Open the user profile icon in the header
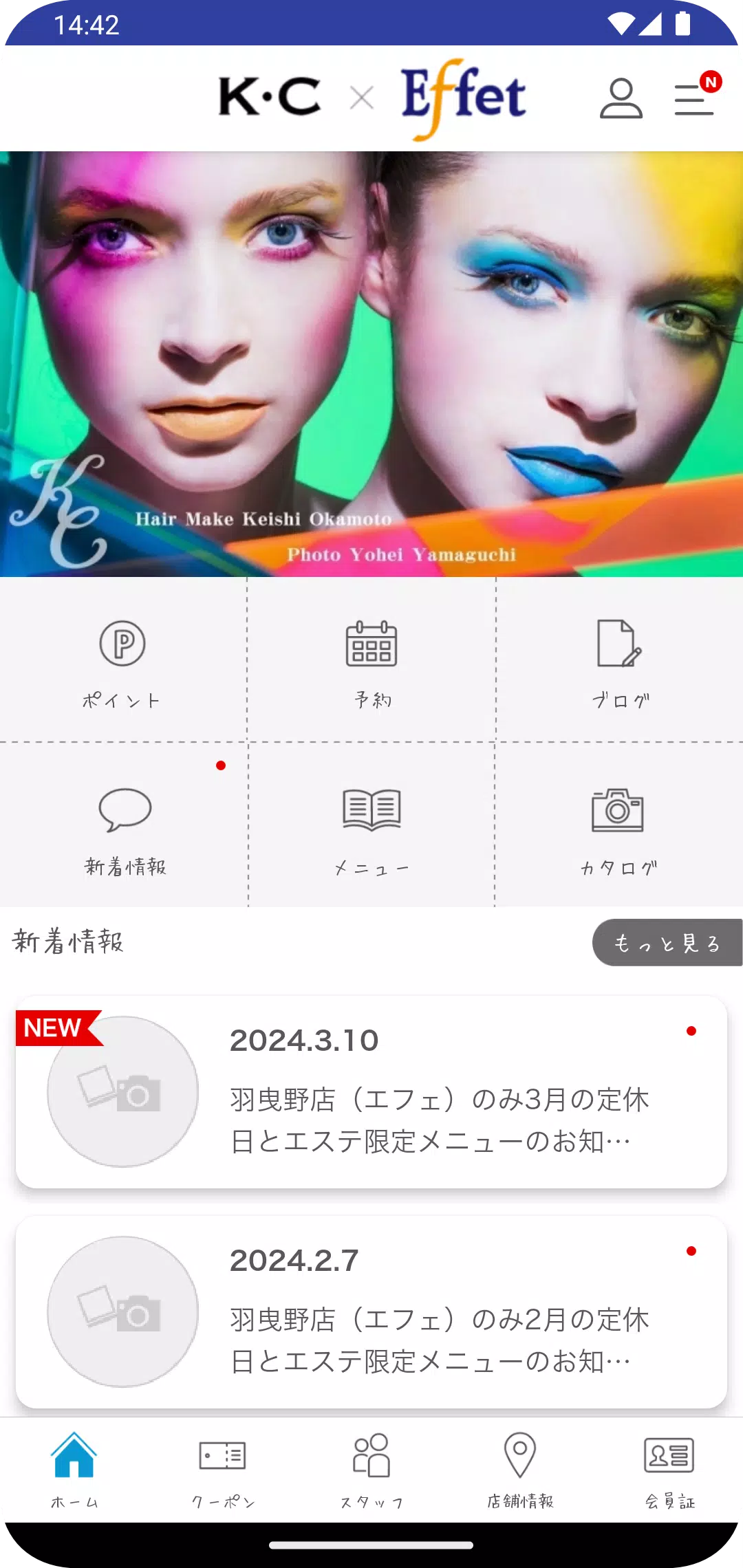This screenshot has height=1568, width=743. (x=621, y=98)
